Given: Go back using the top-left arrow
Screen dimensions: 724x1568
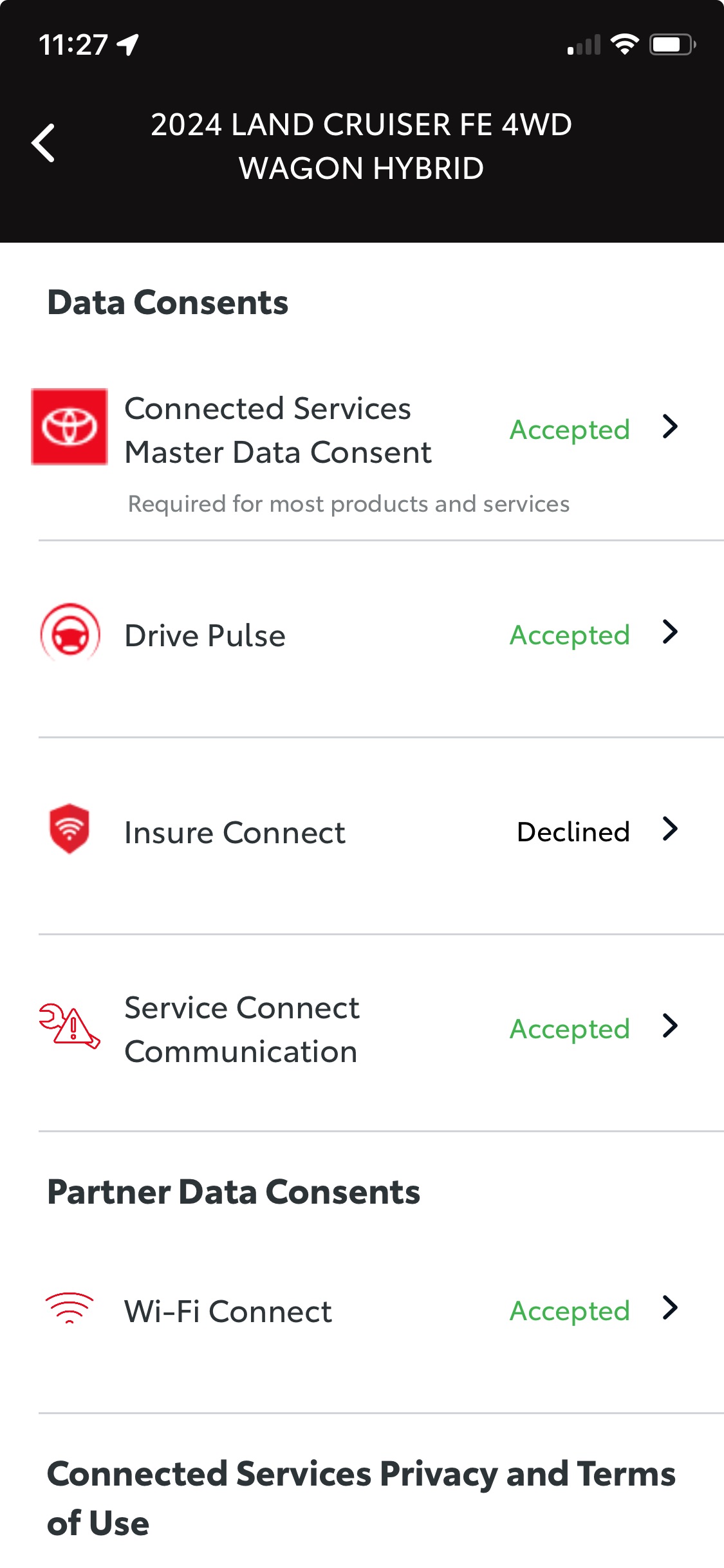Looking at the screenshot, I should pyautogui.click(x=43, y=143).
